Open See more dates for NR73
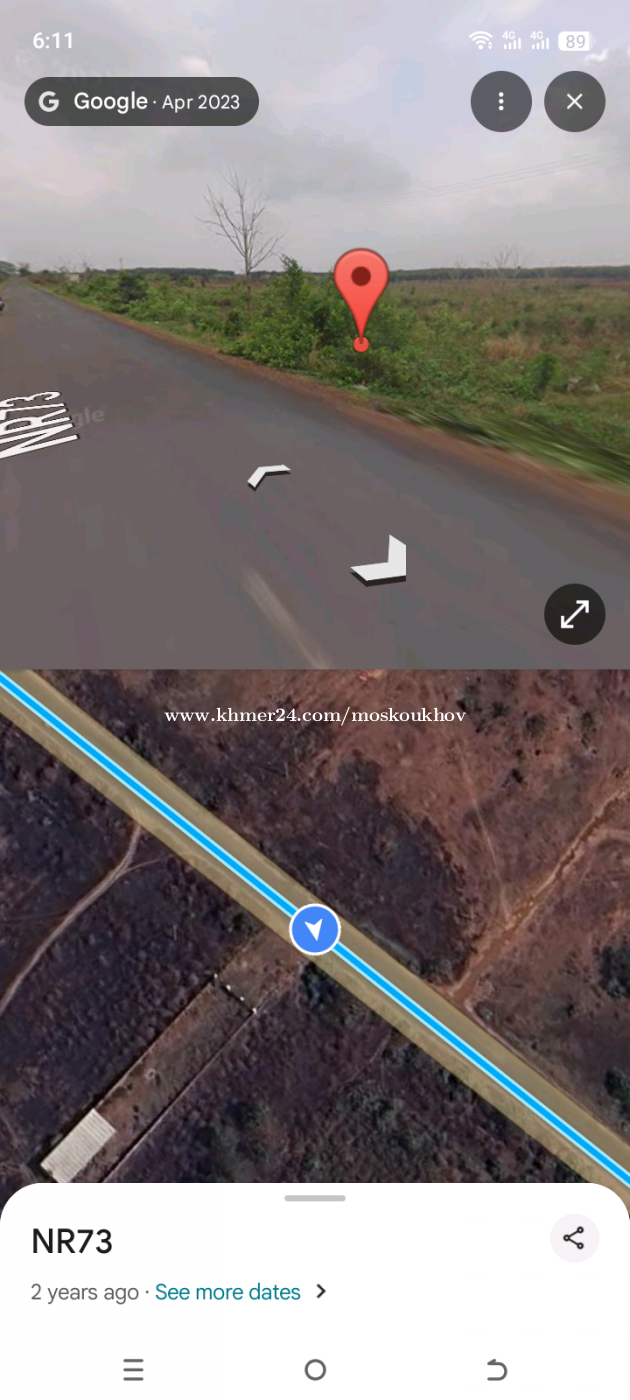630x1400 pixels. coord(229,1292)
